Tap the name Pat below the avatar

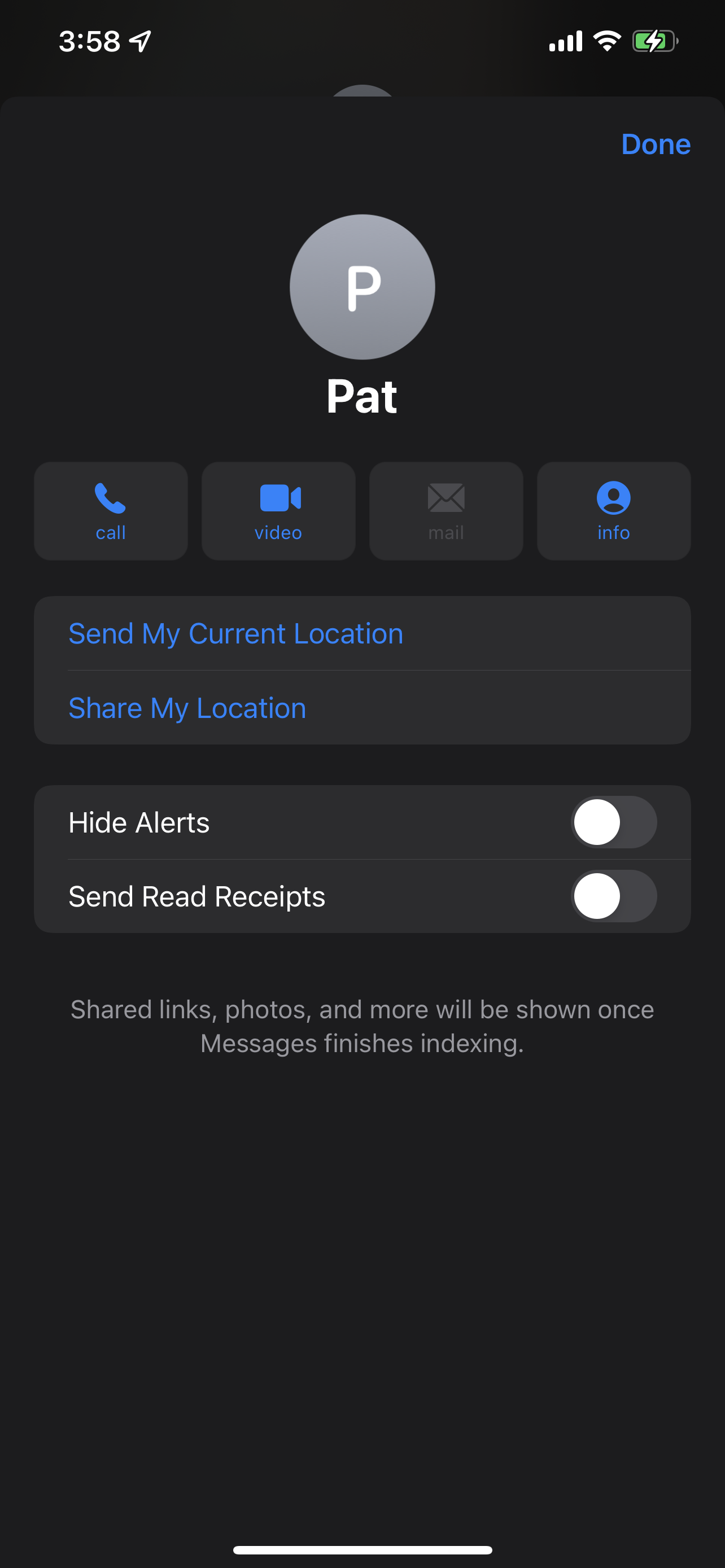pos(362,396)
